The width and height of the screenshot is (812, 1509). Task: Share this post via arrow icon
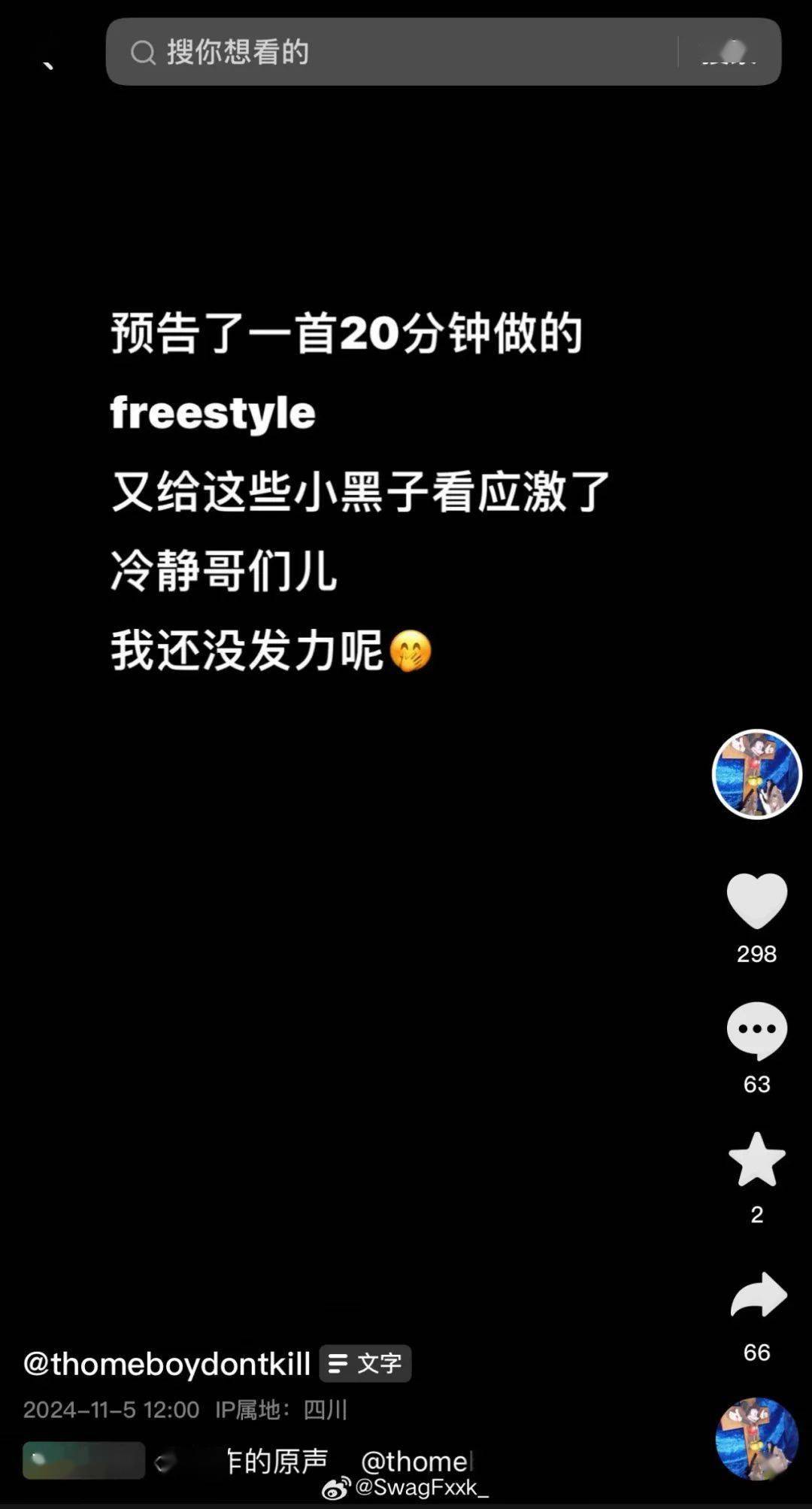[x=758, y=1295]
